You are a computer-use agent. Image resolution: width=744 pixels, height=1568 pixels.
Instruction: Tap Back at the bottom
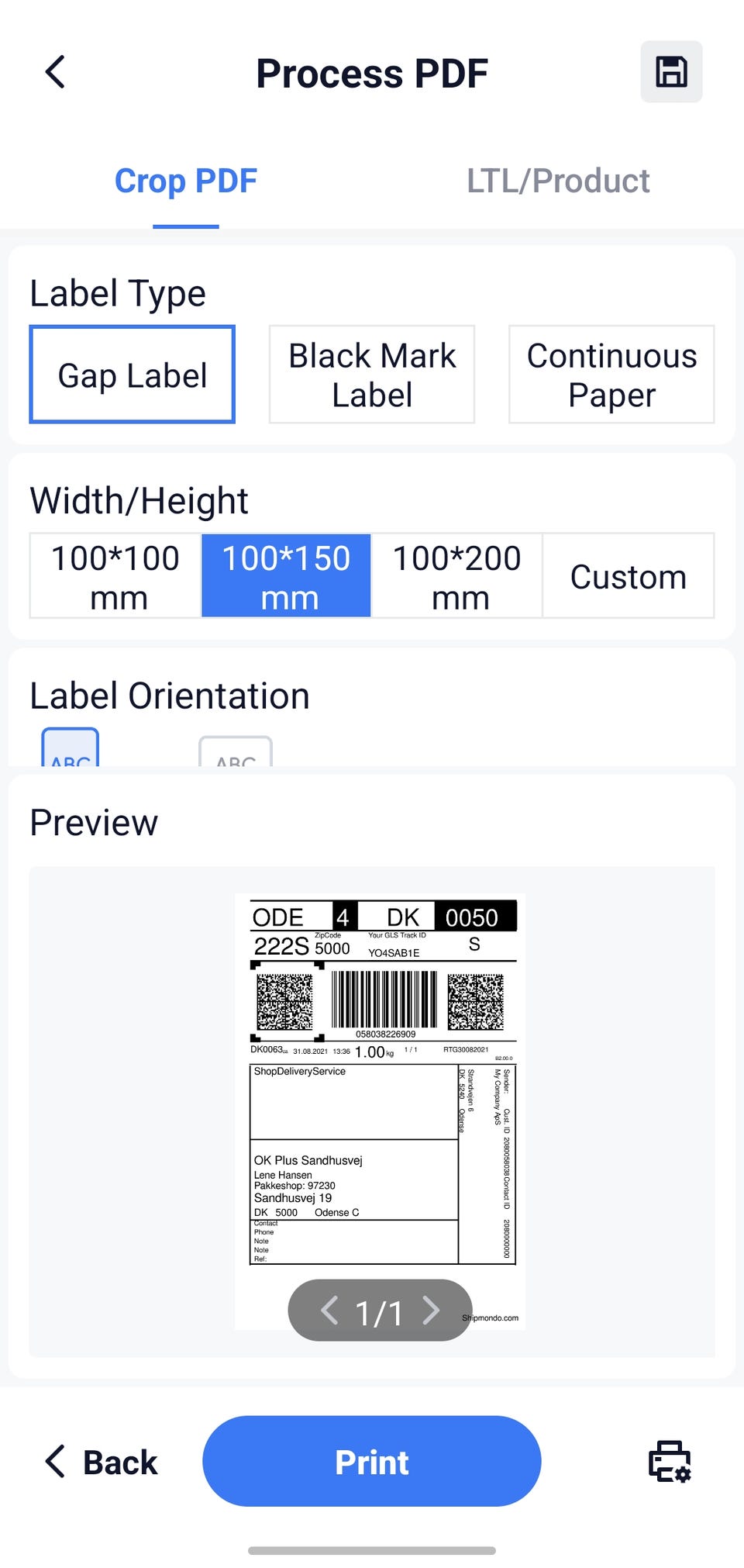tap(101, 1462)
